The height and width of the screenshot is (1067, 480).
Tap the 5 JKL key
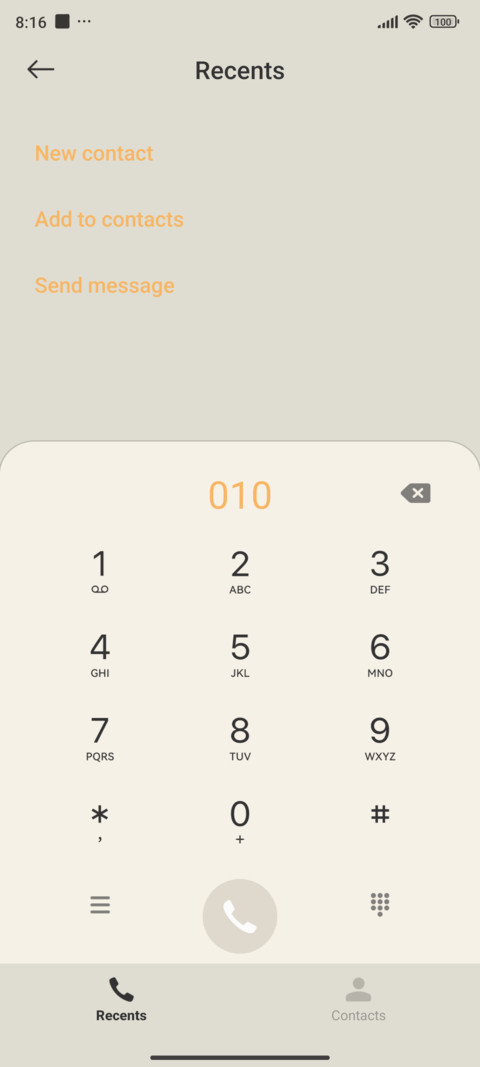(x=240, y=656)
